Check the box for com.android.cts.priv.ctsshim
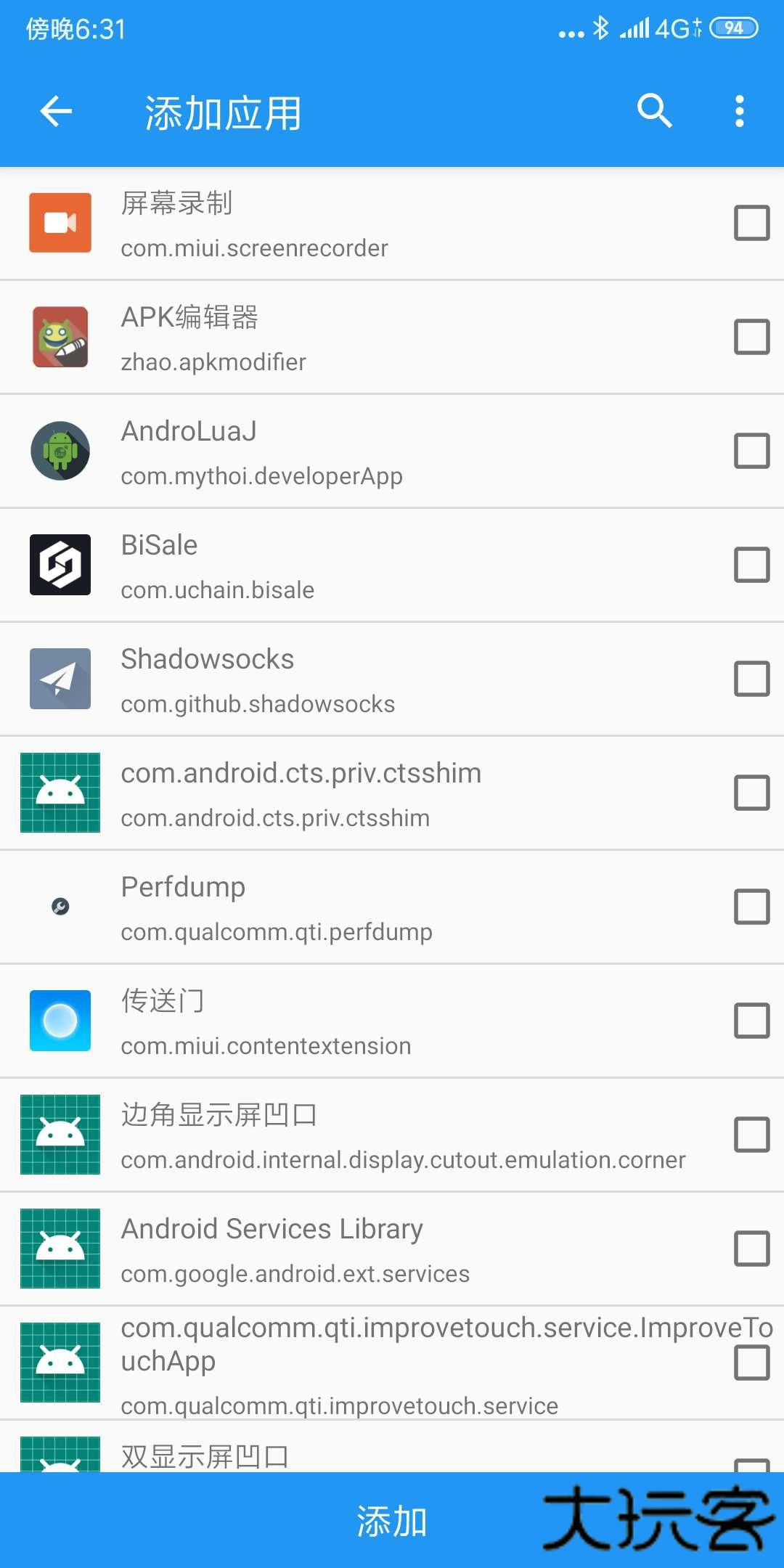 pyautogui.click(x=751, y=792)
